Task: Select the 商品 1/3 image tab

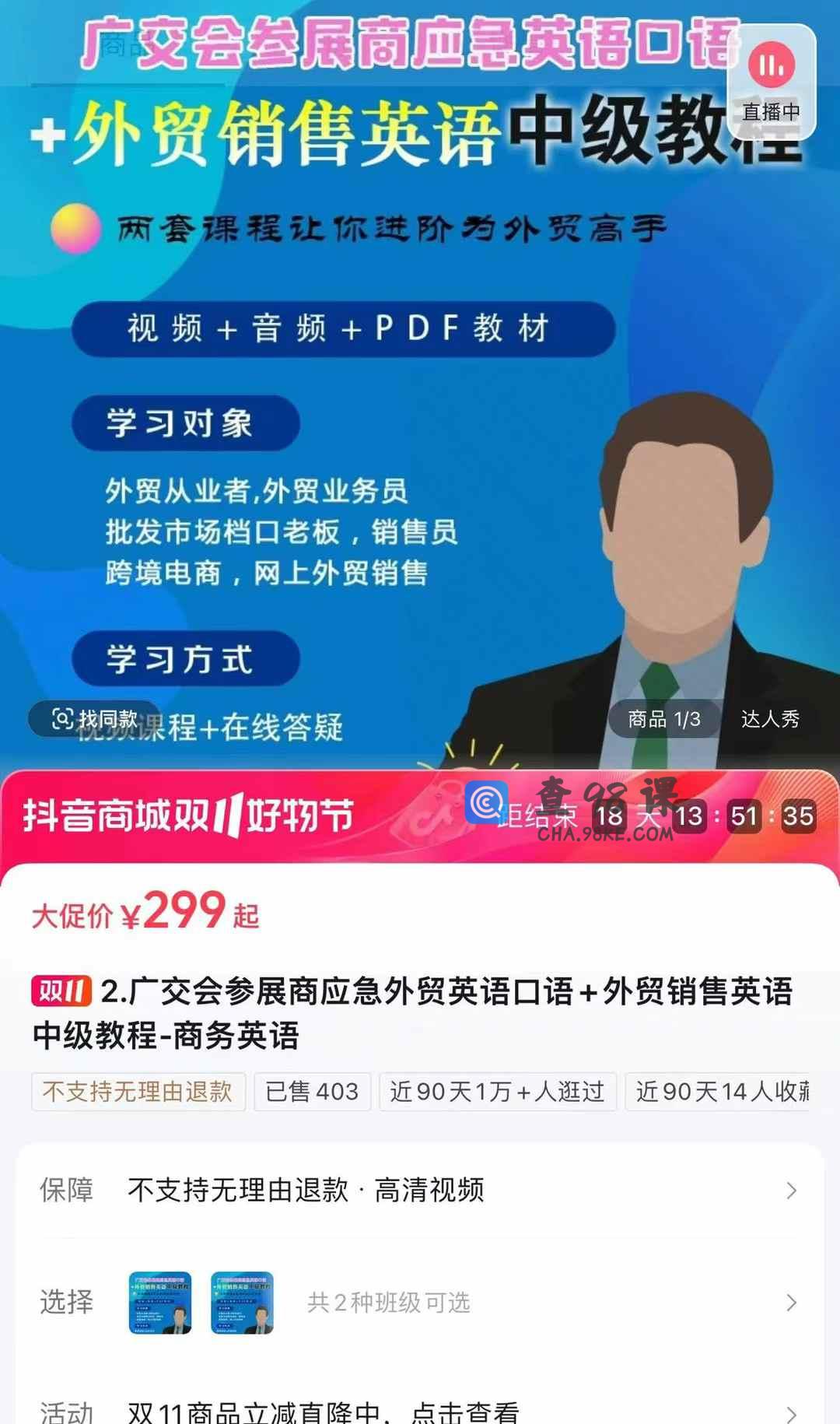Action: tap(663, 719)
